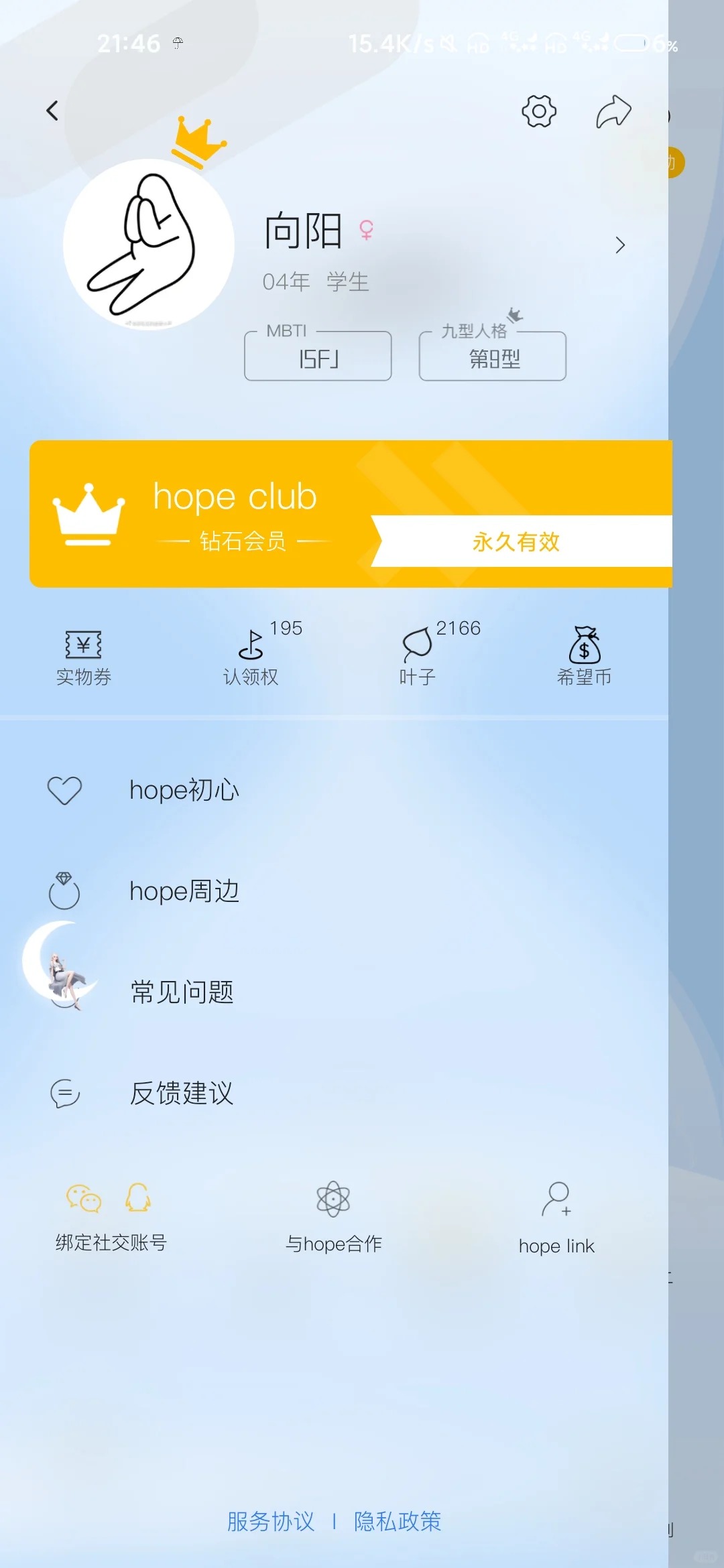Tap the profile avatar picture
724x1568 pixels.
tap(149, 245)
